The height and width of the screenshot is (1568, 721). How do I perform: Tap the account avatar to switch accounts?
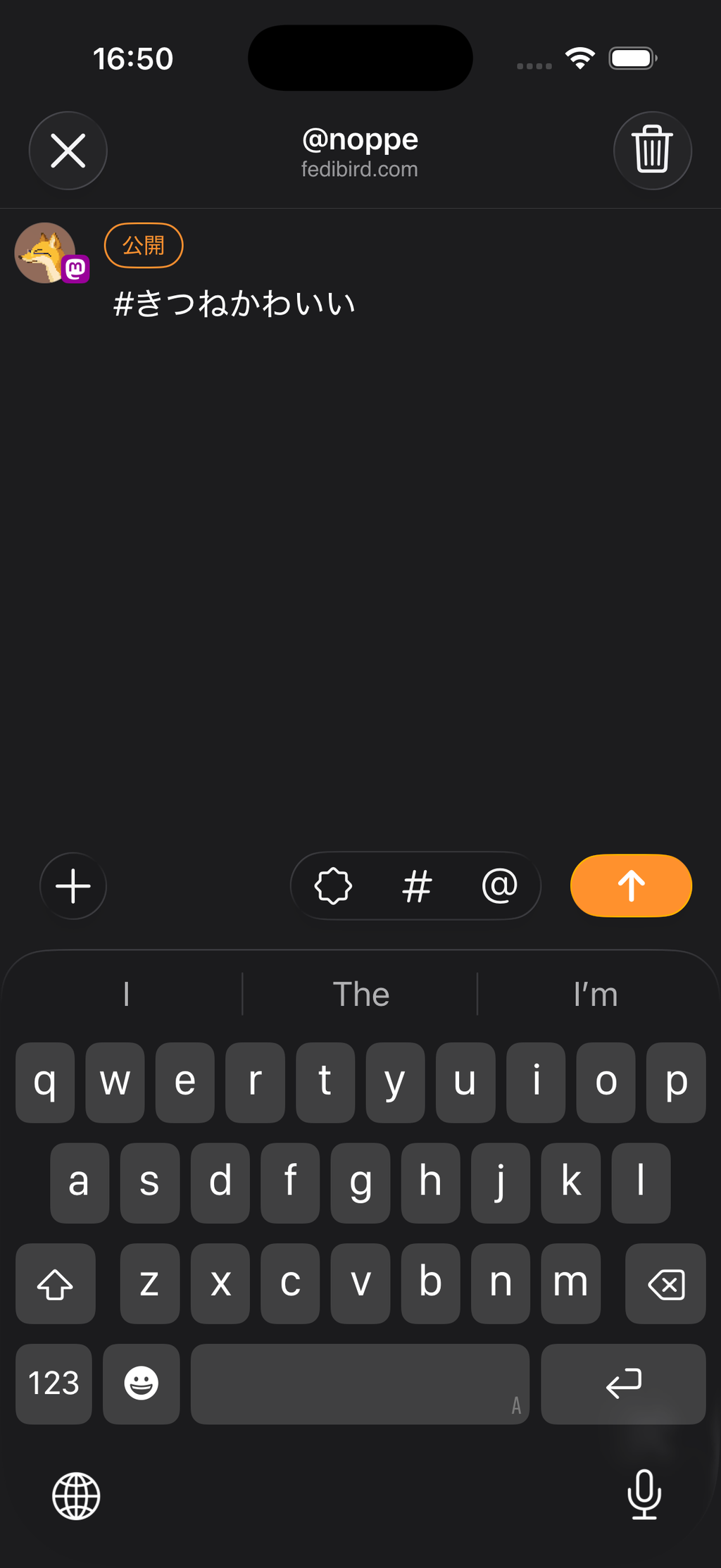tap(46, 254)
